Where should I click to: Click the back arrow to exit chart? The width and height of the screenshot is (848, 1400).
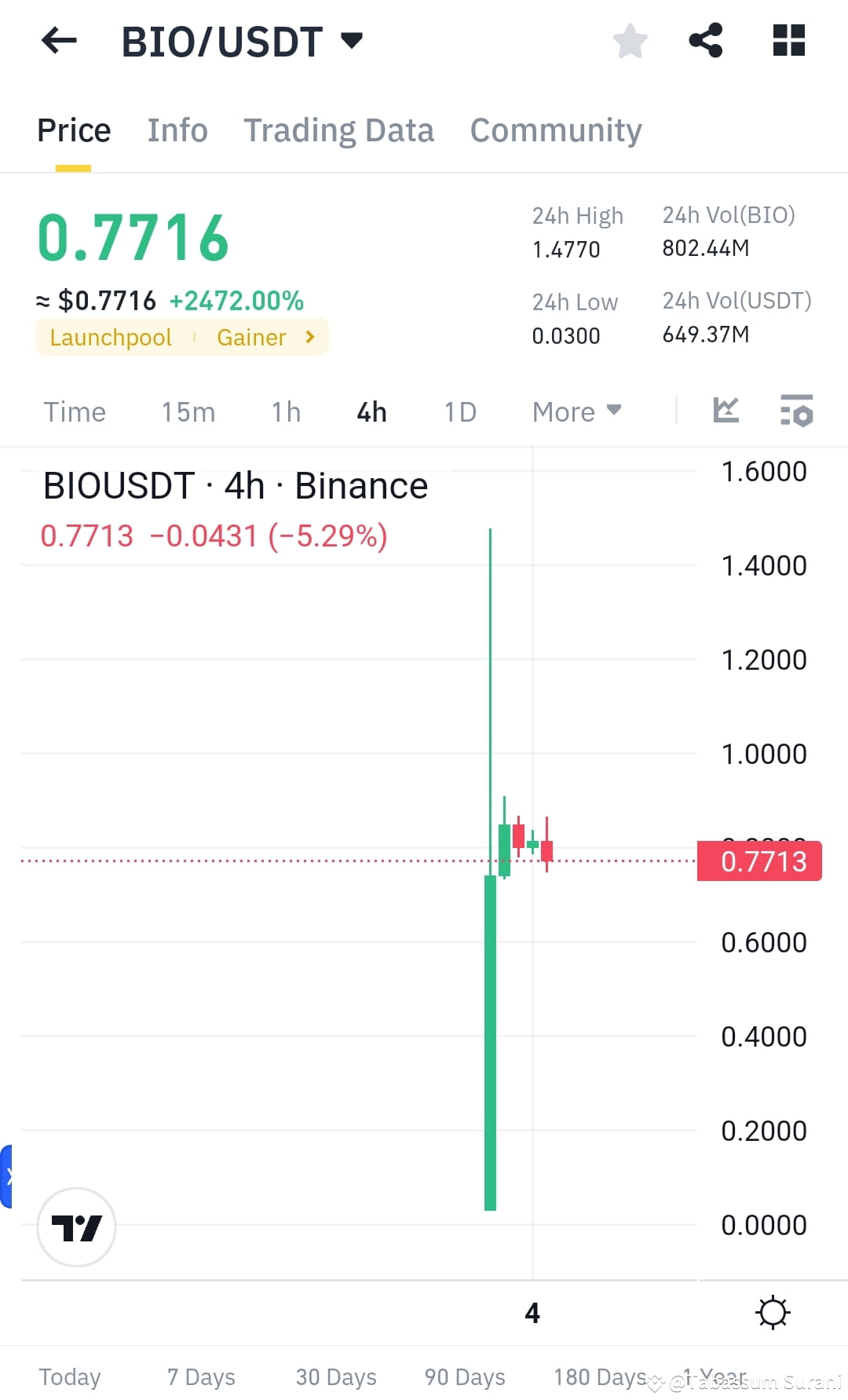(x=58, y=40)
